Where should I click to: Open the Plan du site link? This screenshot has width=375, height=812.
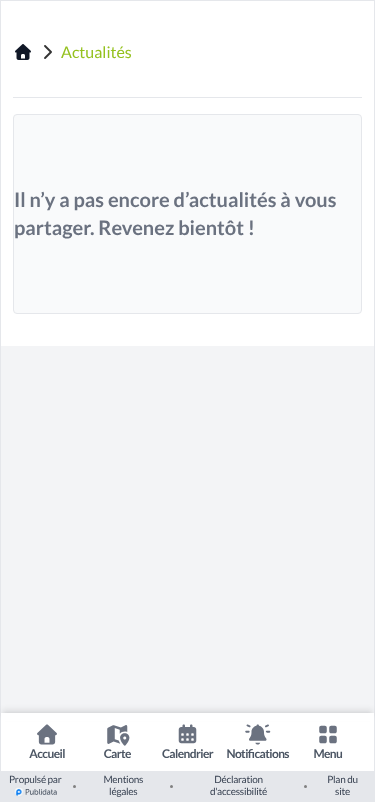coord(342,786)
